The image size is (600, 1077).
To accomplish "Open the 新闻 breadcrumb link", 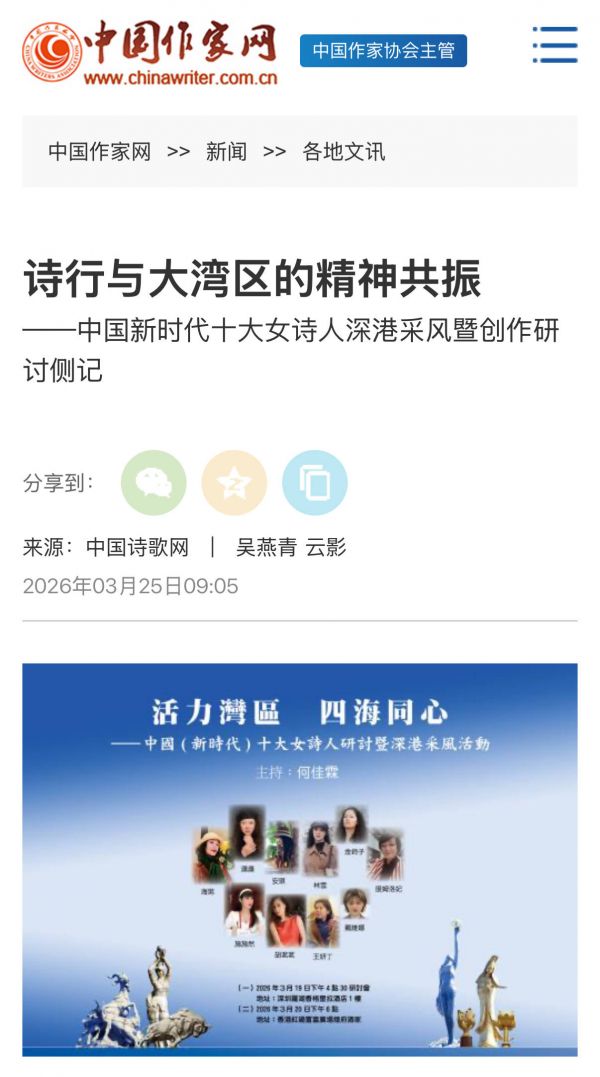I will [x=226, y=152].
